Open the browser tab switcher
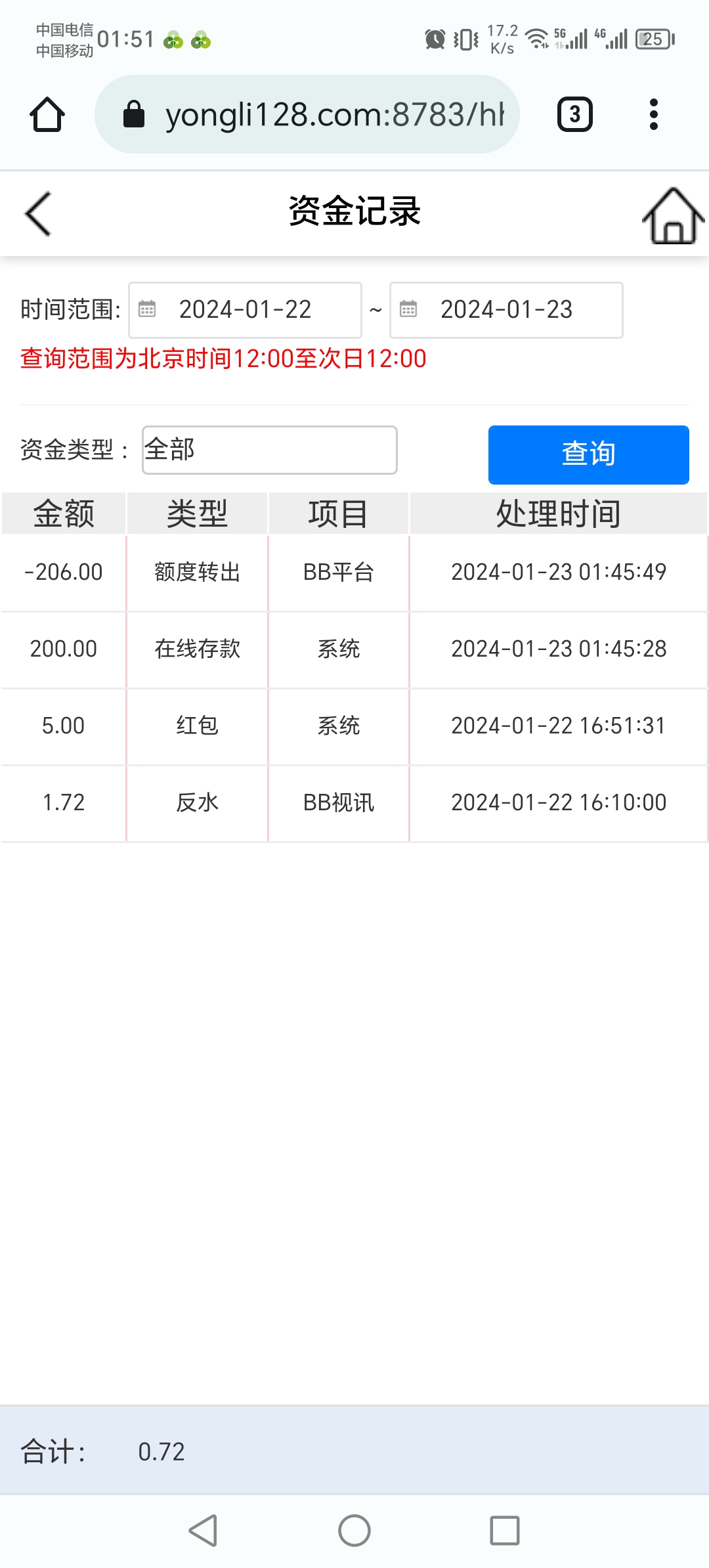709x1568 pixels. click(x=574, y=115)
